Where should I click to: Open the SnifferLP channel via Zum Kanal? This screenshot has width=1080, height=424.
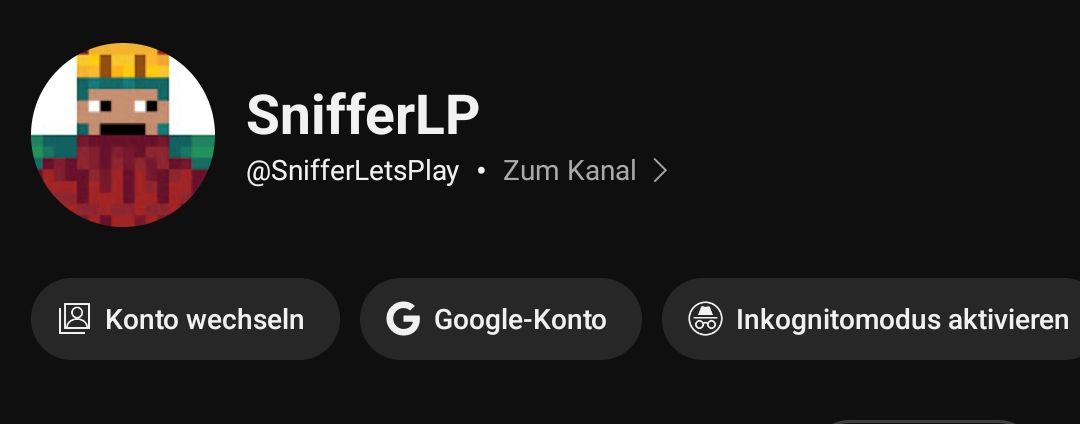[585, 171]
